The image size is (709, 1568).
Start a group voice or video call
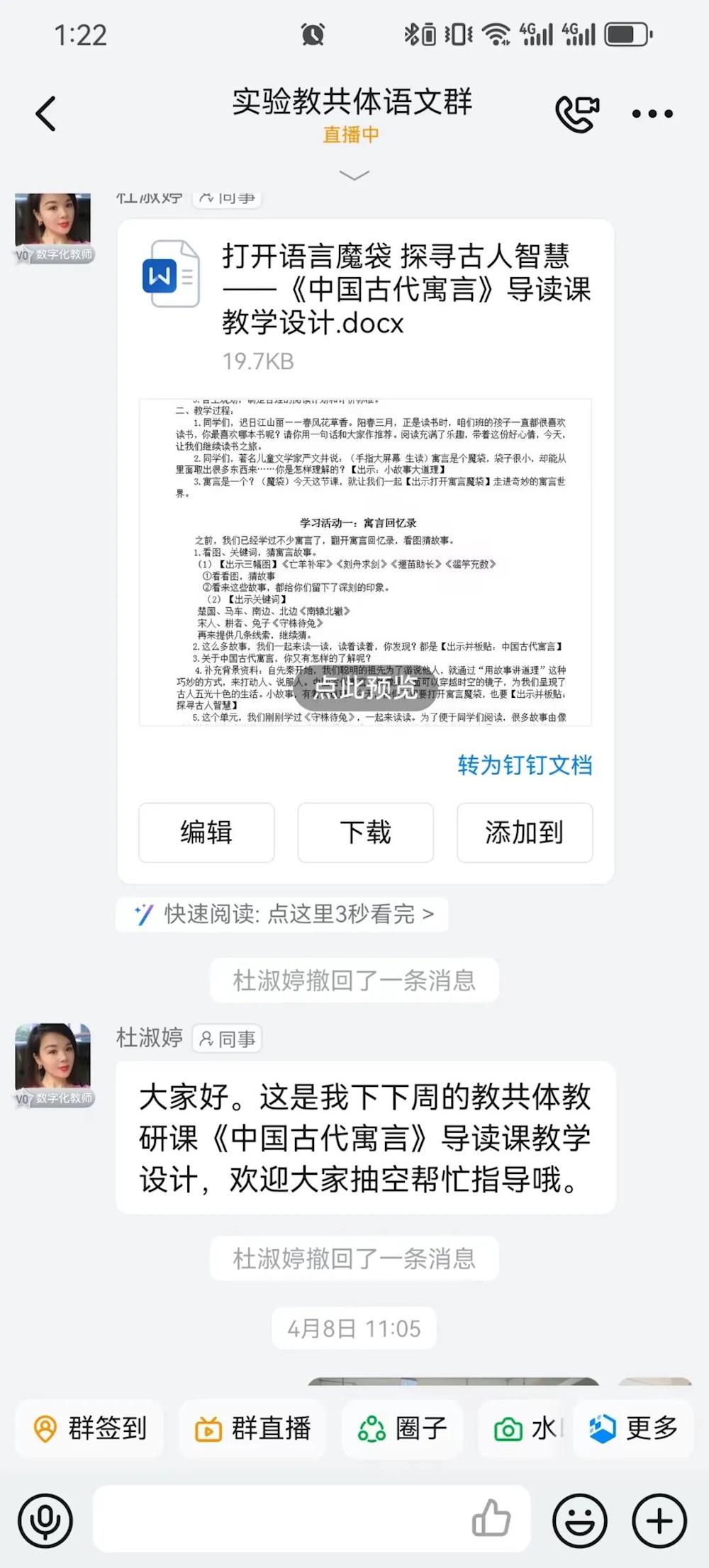pos(577,114)
